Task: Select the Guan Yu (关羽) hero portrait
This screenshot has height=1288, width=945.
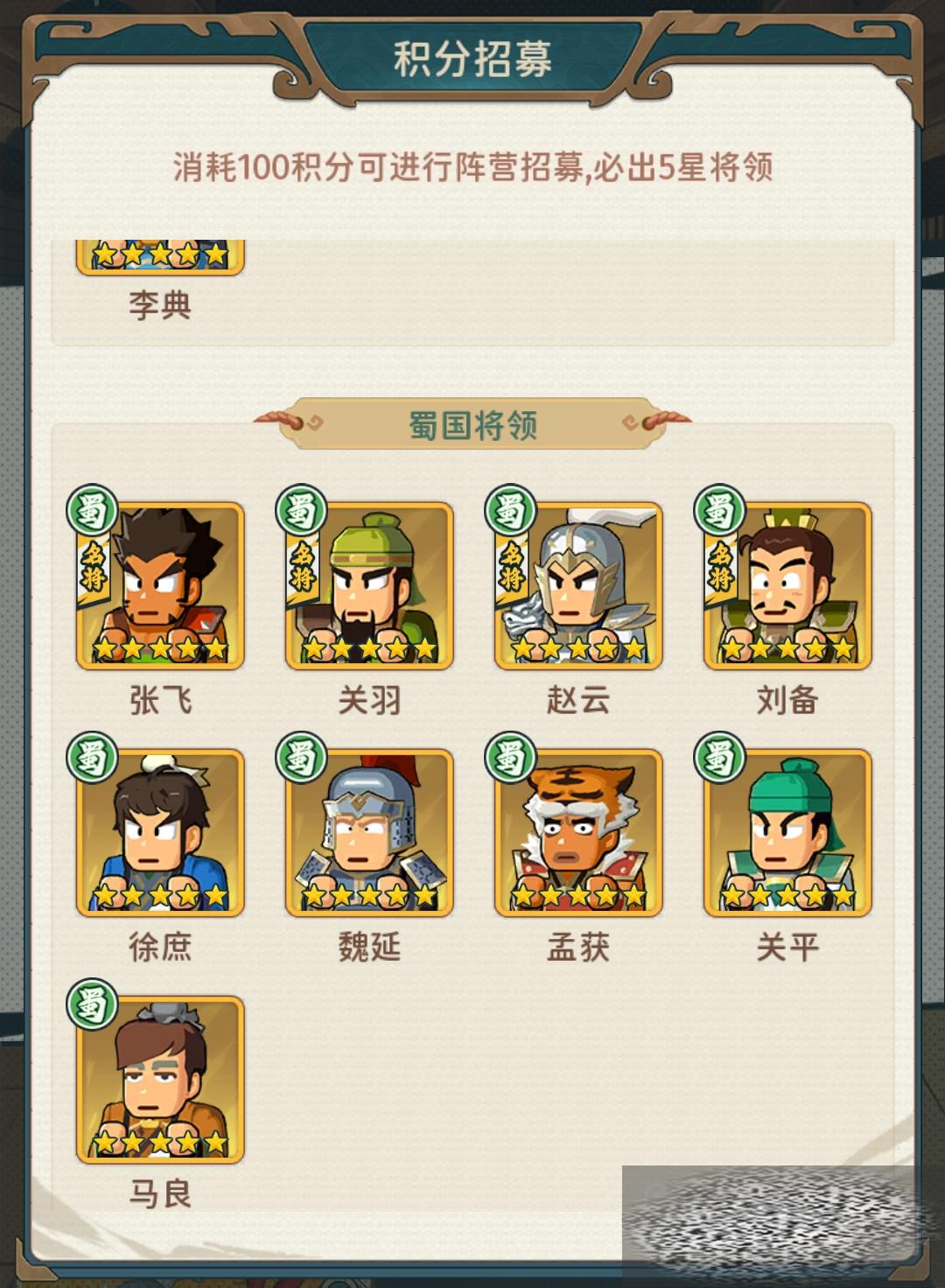Action: (369, 585)
